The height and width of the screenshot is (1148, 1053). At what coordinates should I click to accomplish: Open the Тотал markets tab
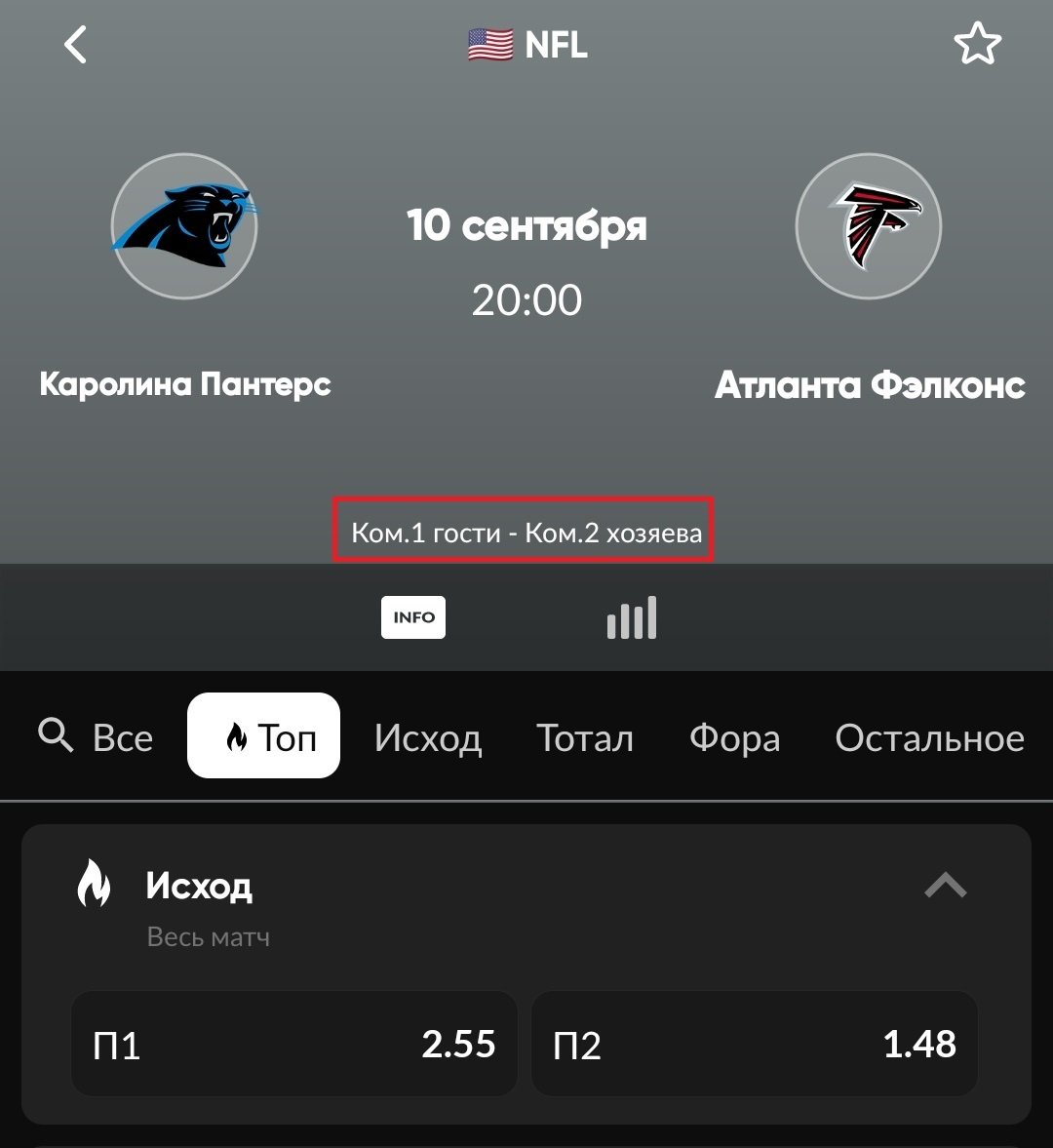585,738
